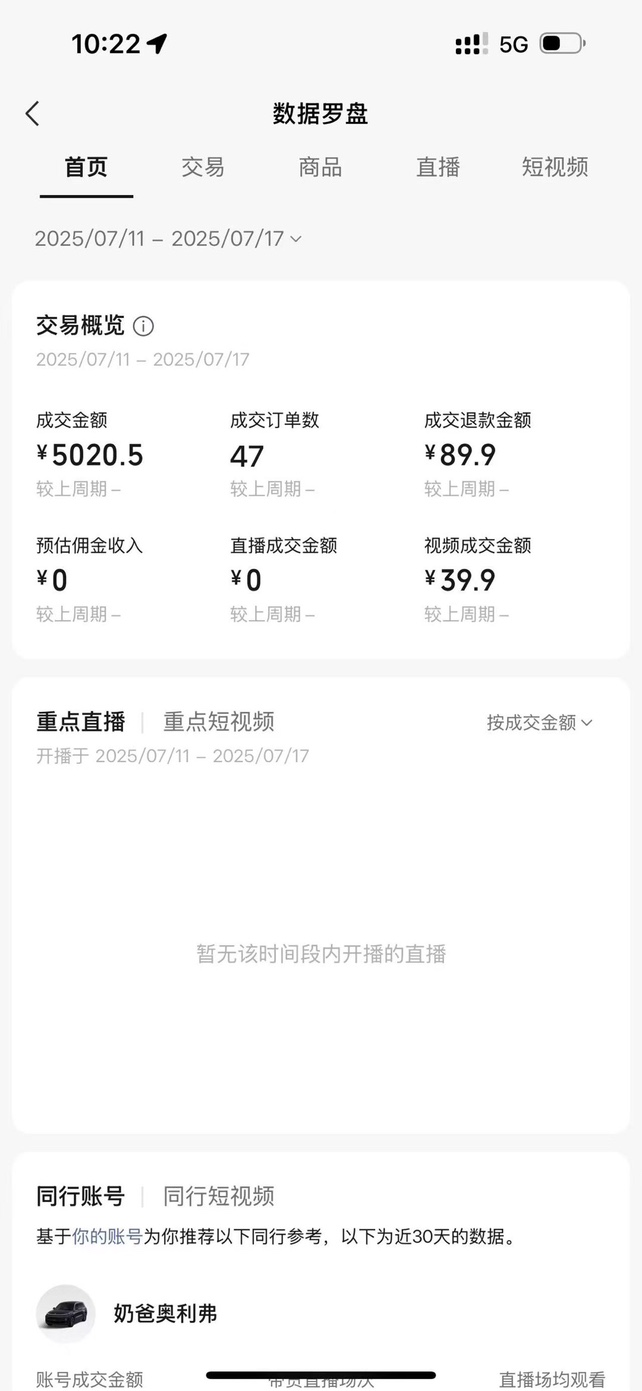Tap the info icon beside 交易概览
The width and height of the screenshot is (642, 1391).
click(144, 326)
